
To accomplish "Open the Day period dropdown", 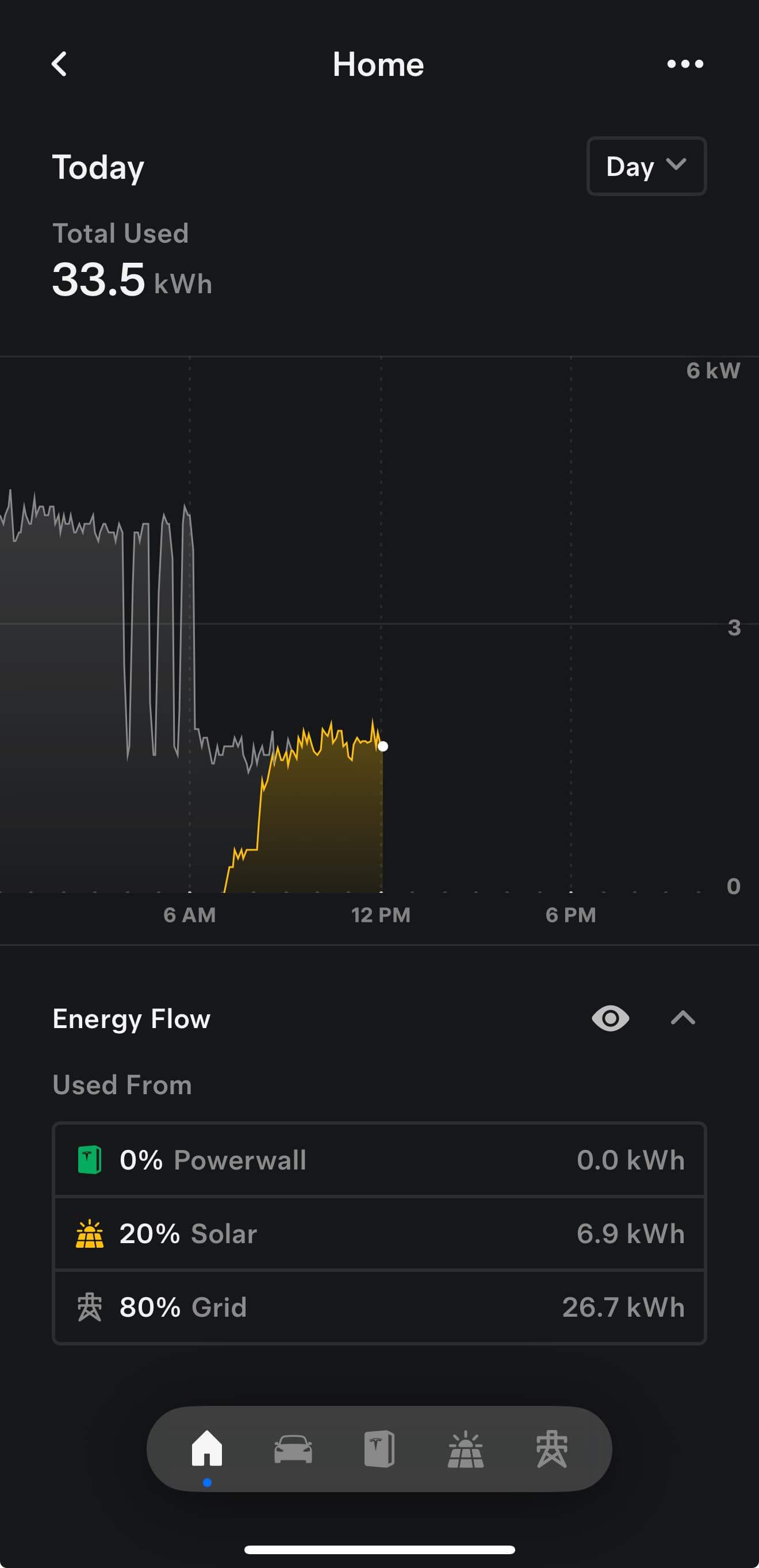I will 646,166.
